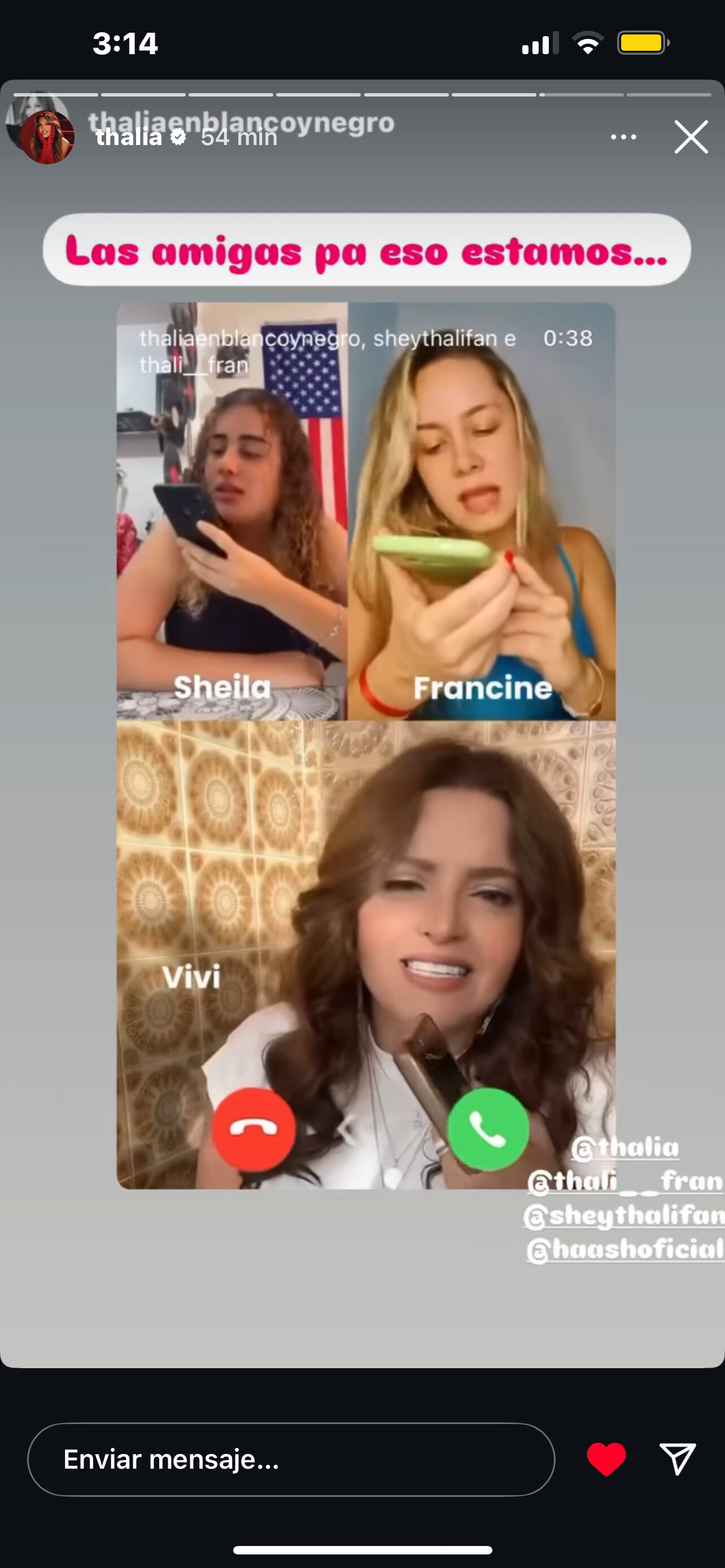
Task: Open the three-dot story options menu
Action: coord(623,137)
